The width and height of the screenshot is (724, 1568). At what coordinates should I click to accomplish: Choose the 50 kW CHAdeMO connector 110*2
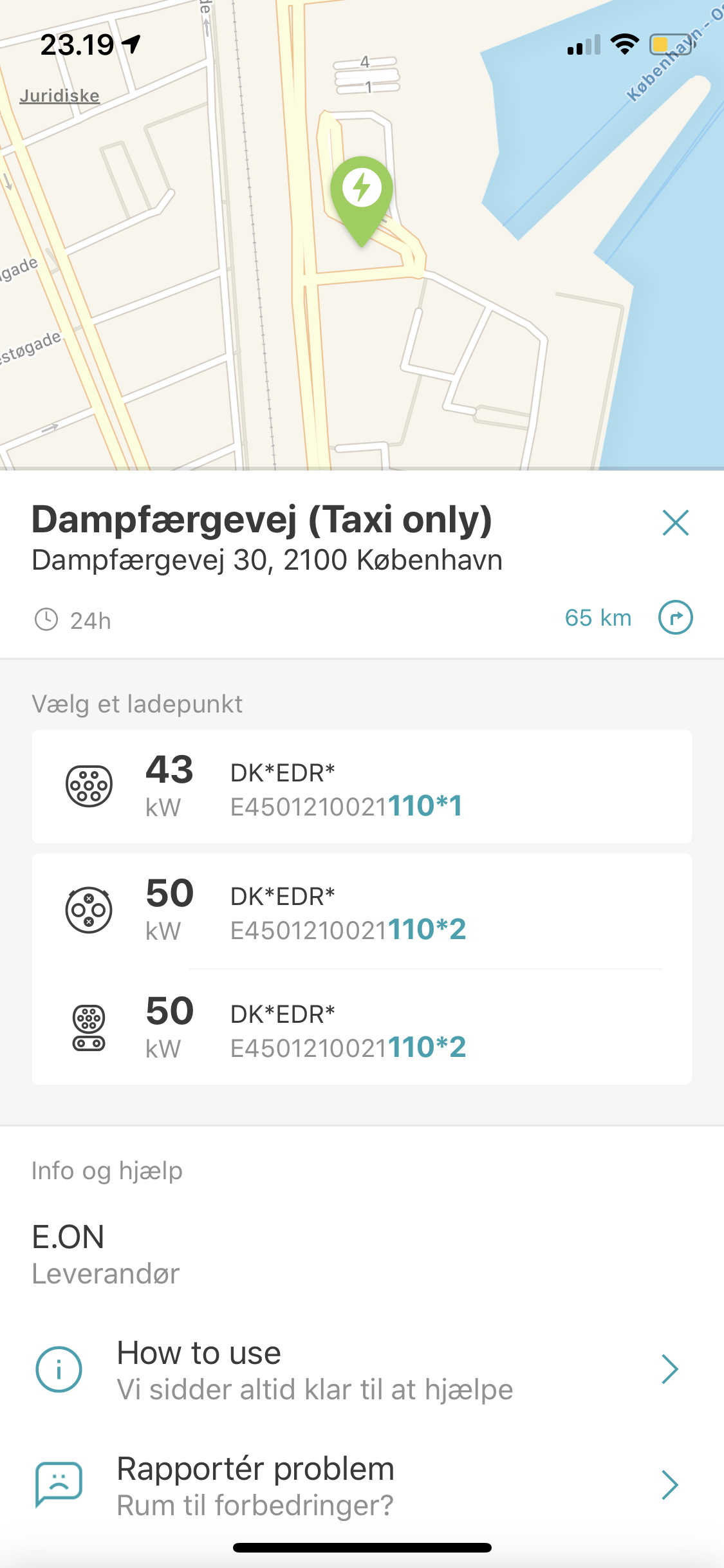tap(362, 911)
